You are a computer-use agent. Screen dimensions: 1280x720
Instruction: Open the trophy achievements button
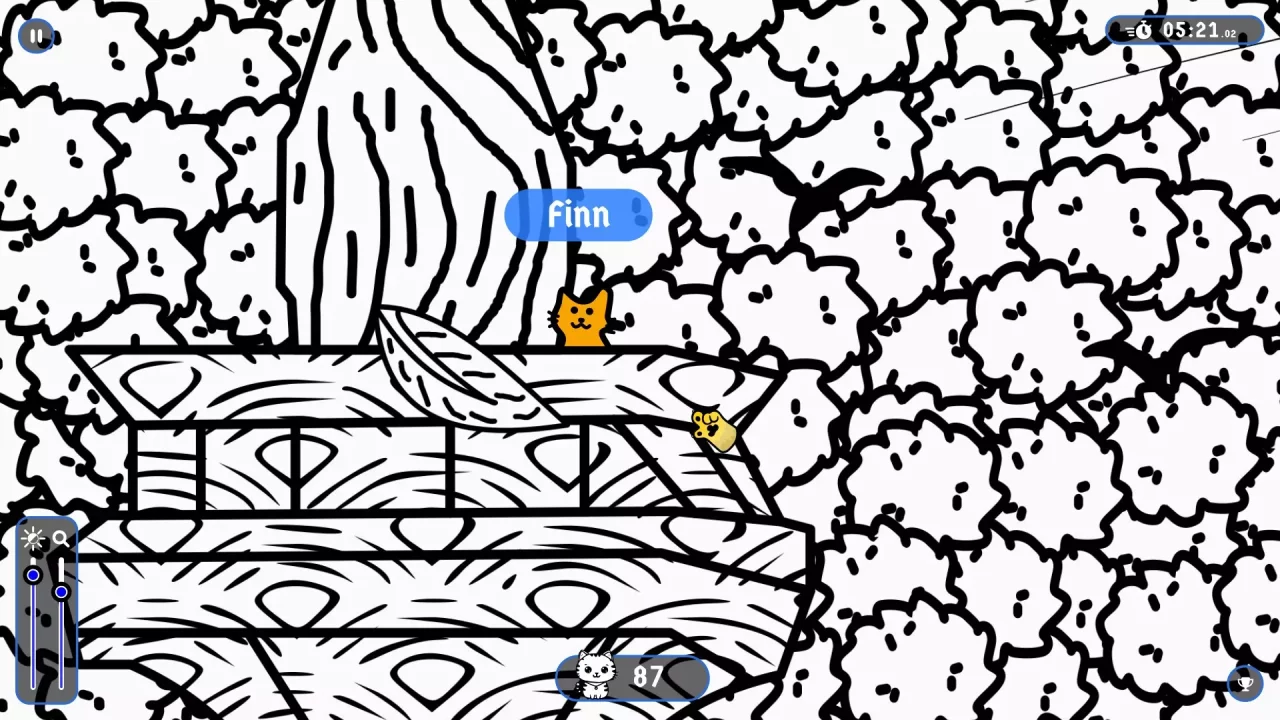pyautogui.click(x=1245, y=683)
